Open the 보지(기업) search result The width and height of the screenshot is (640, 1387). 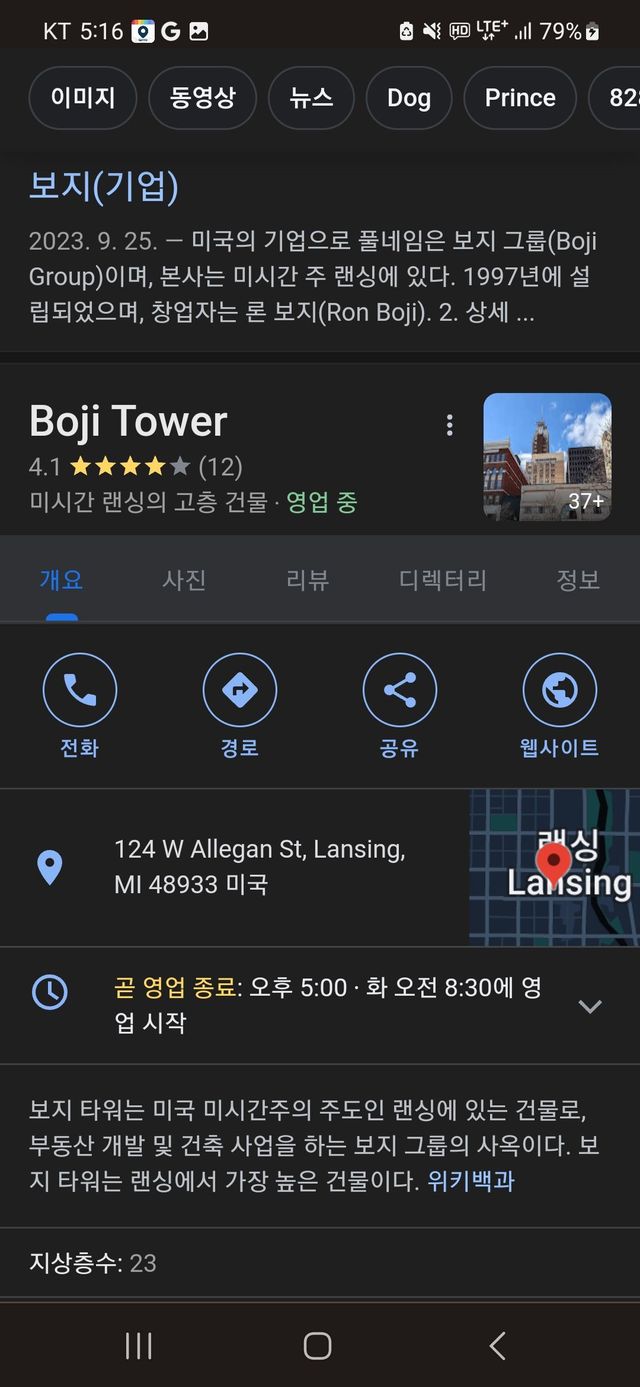pos(104,187)
